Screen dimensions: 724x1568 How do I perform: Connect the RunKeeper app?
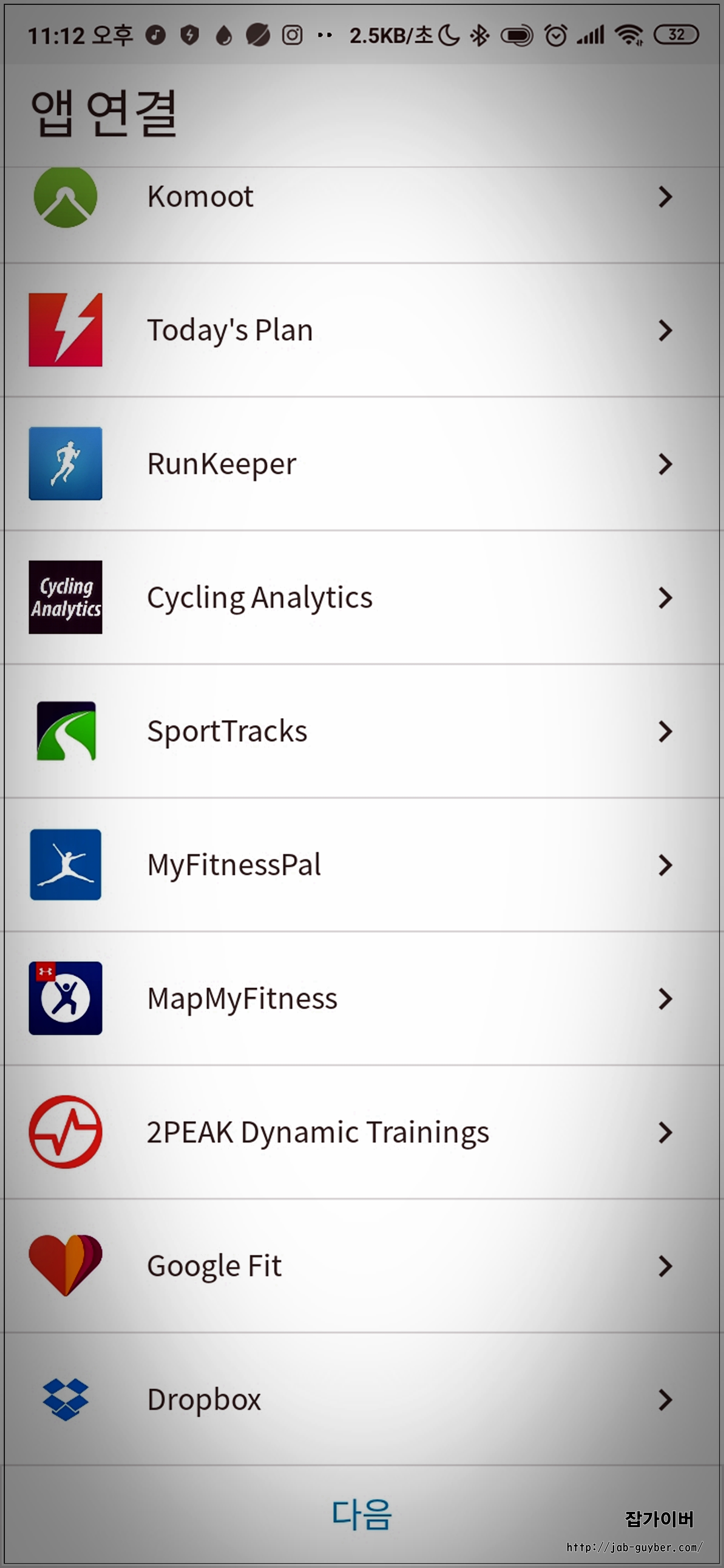362,464
